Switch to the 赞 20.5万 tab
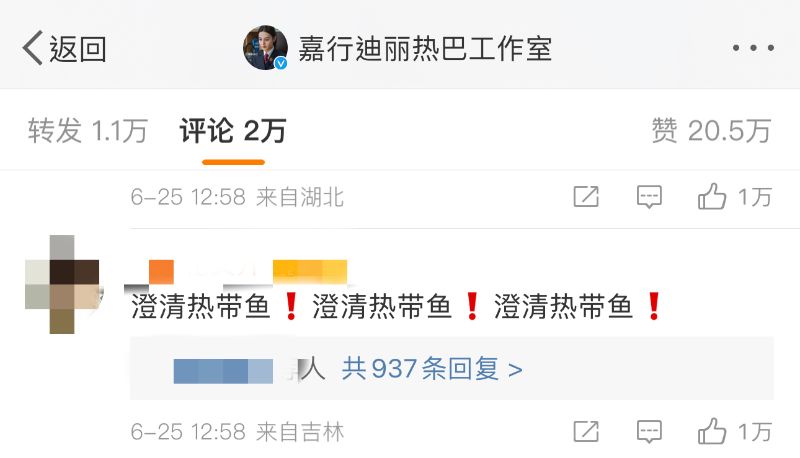The width and height of the screenshot is (800, 458). (710, 131)
